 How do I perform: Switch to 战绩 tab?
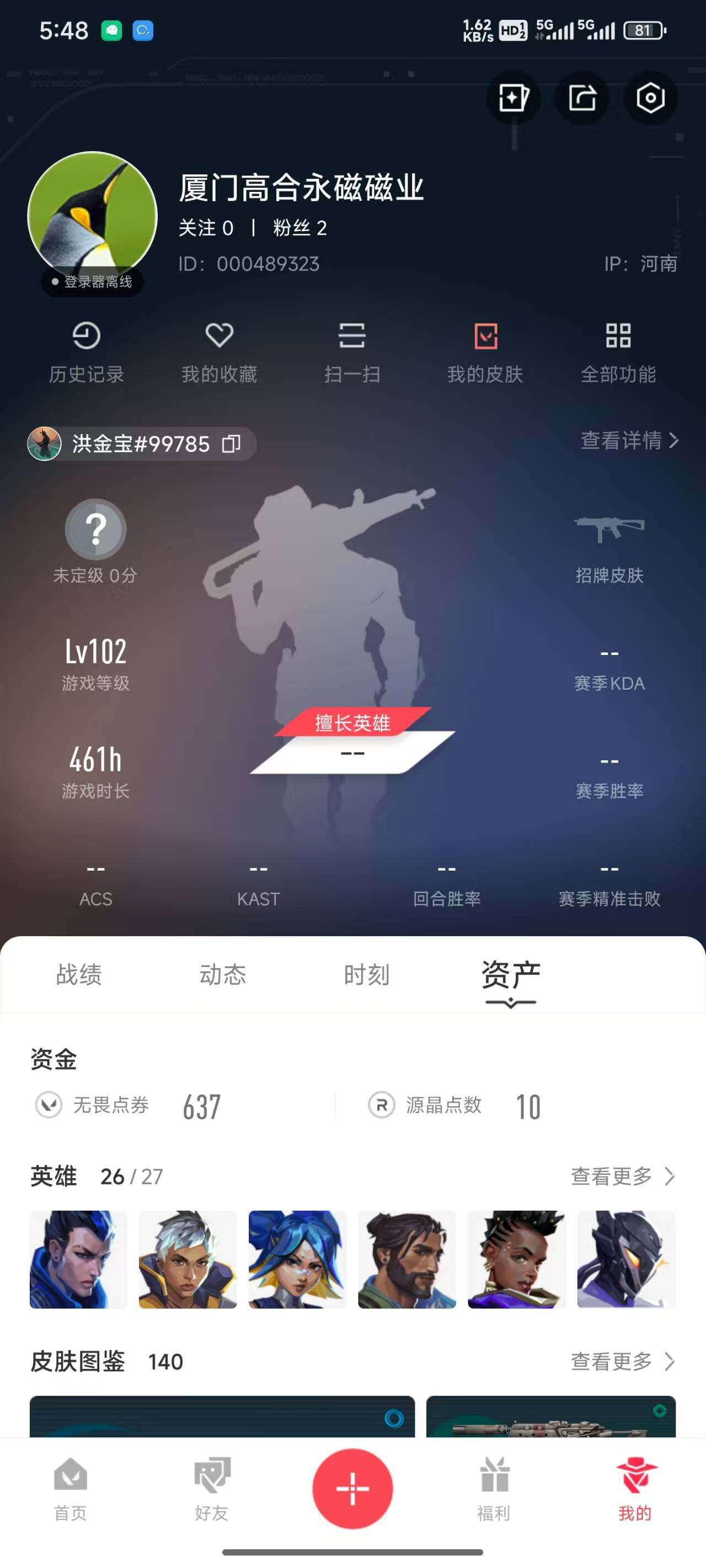click(79, 975)
